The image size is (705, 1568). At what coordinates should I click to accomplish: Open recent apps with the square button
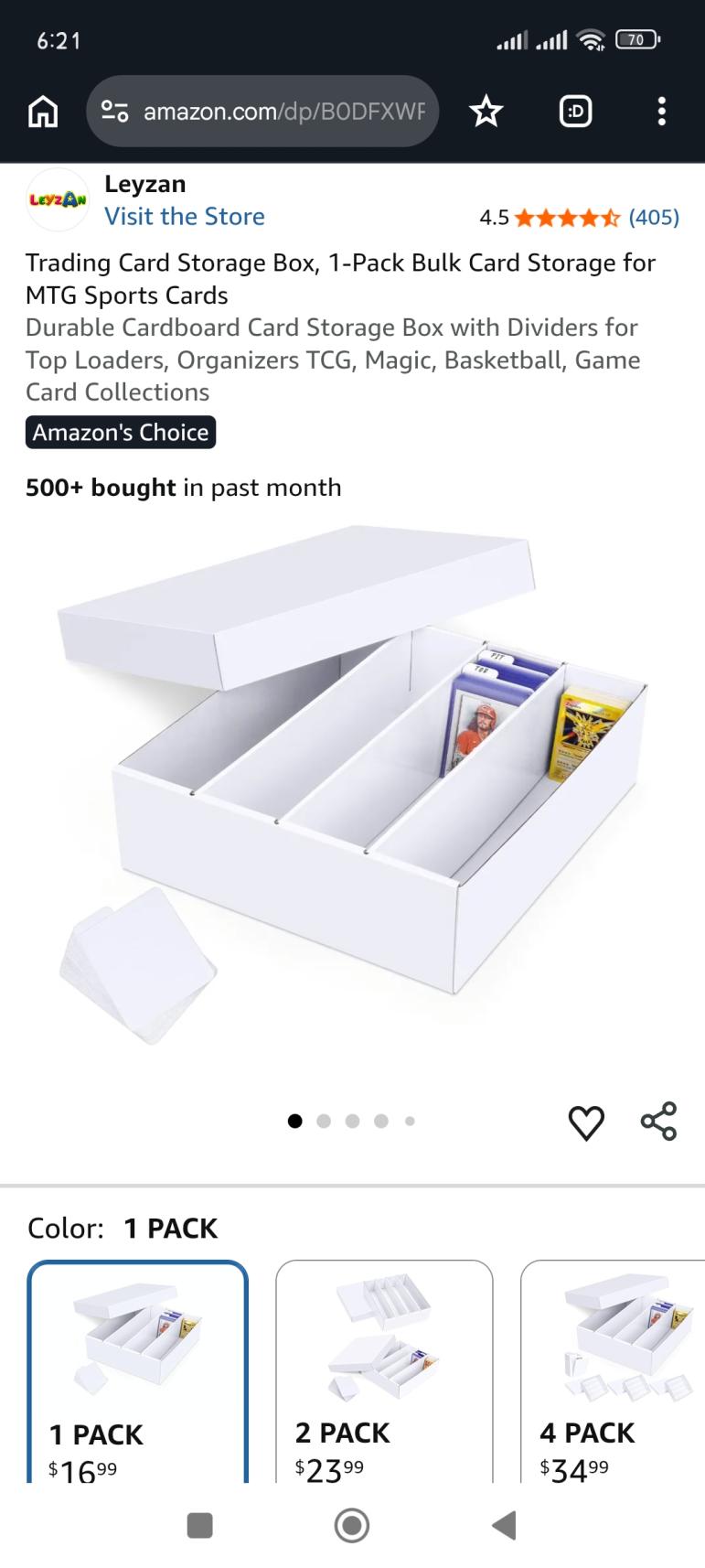point(199,1525)
